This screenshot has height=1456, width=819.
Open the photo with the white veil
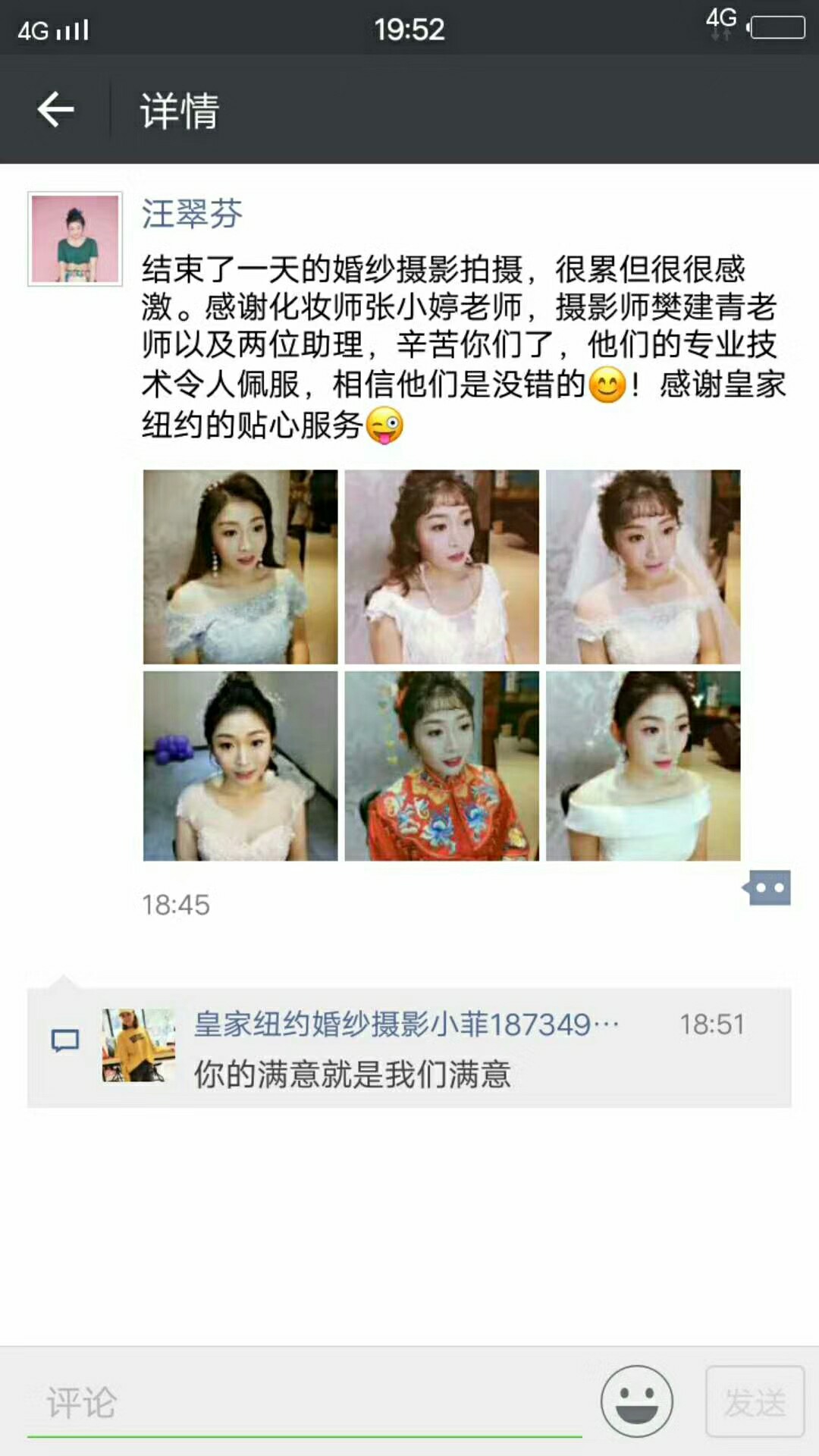pyautogui.click(x=643, y=567)
